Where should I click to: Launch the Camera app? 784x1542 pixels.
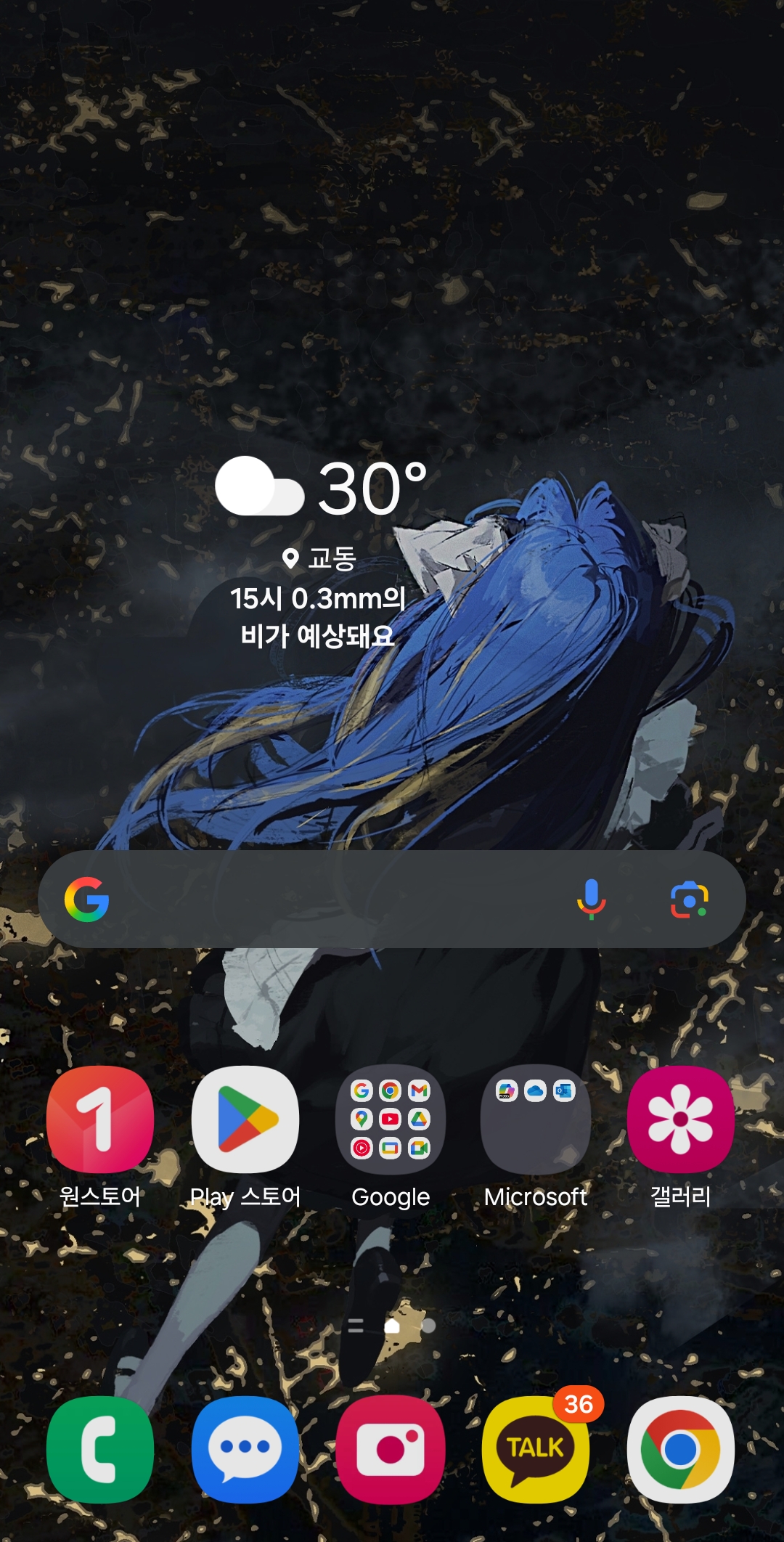point(391,1449)
